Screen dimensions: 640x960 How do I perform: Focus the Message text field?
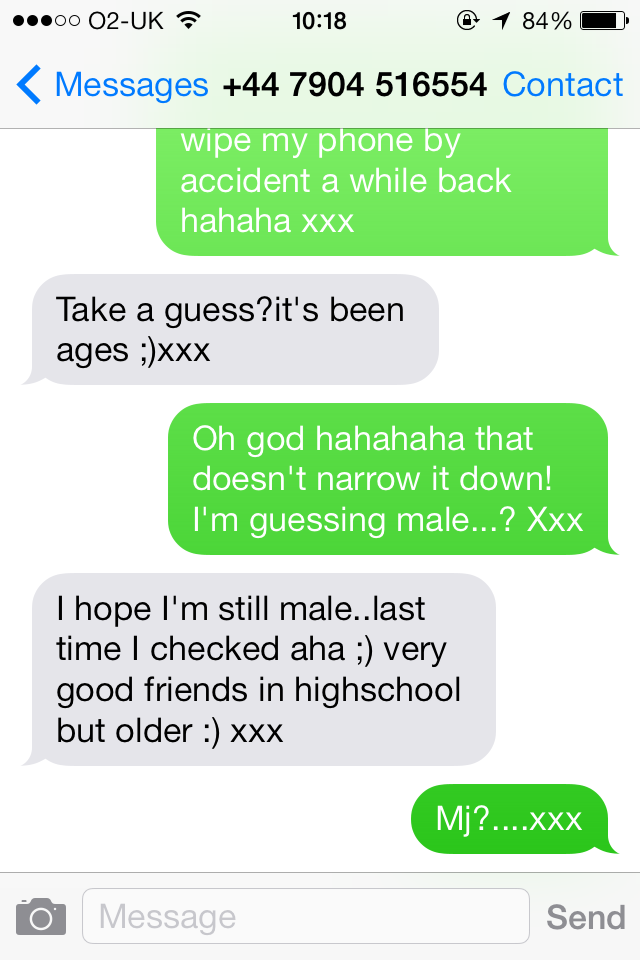click(x=305, y=916)
